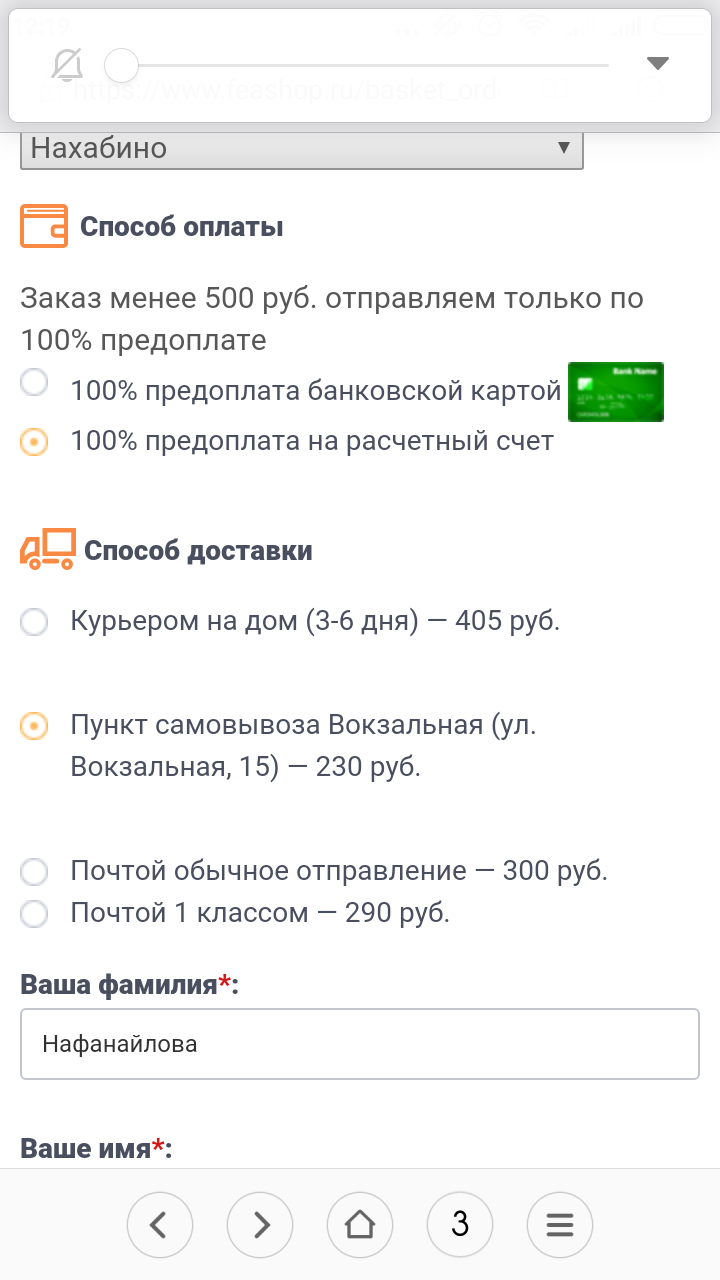Choose Пункт самовывоза Вокзальная delivery option
720x1280 pixels.
35,727
